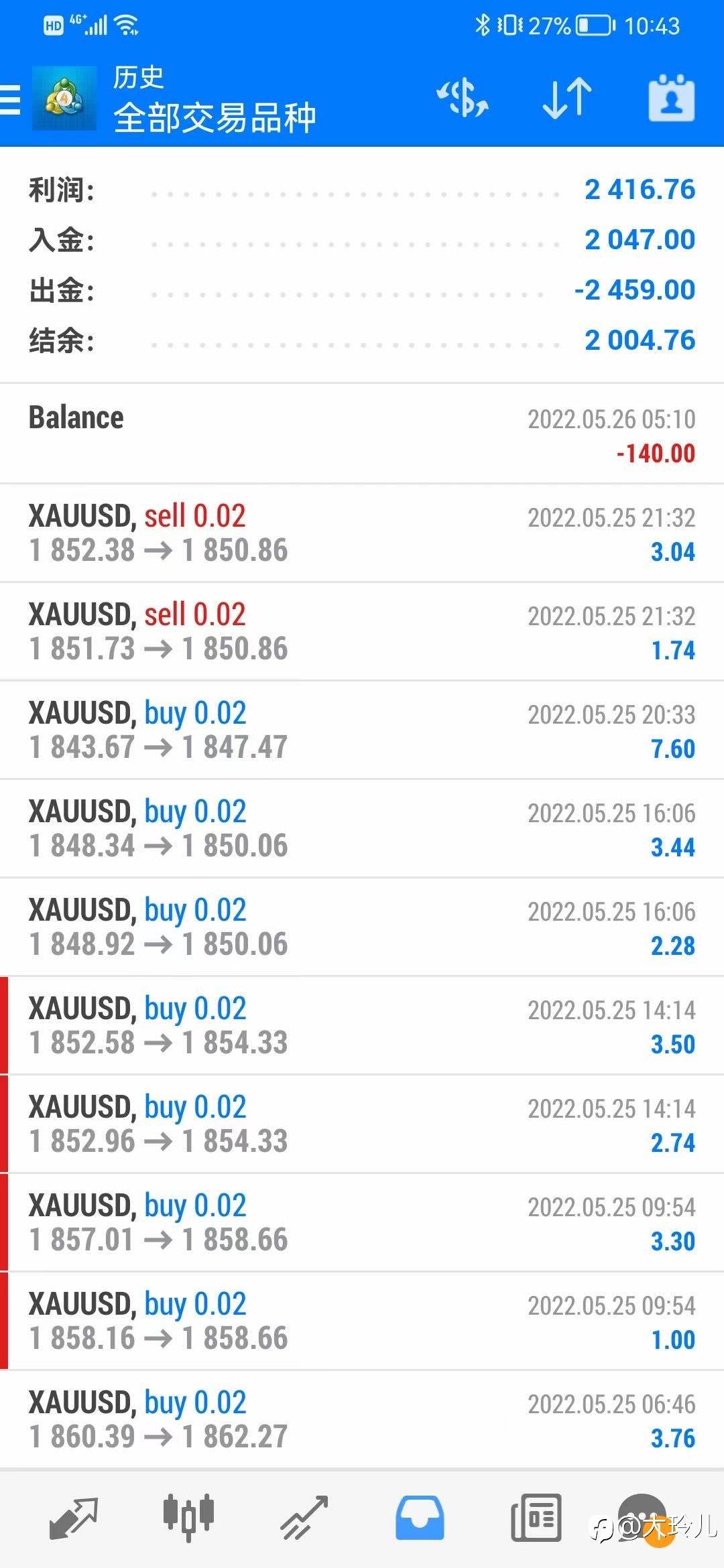Switch to the News tab
The image size is (724, 1568).
[536, 1518]
